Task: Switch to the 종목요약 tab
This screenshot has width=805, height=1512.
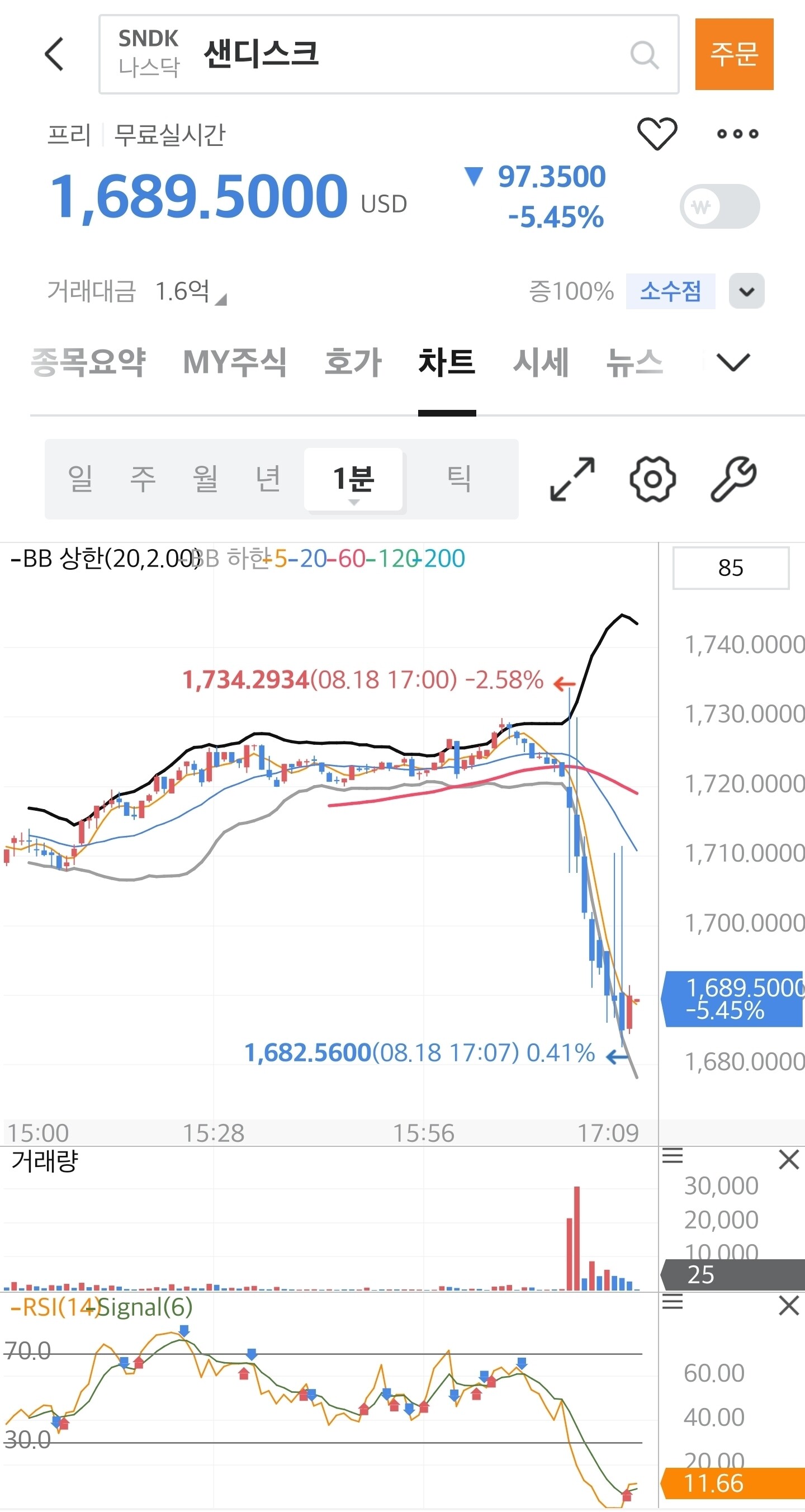Action: (x=88, y=362)
